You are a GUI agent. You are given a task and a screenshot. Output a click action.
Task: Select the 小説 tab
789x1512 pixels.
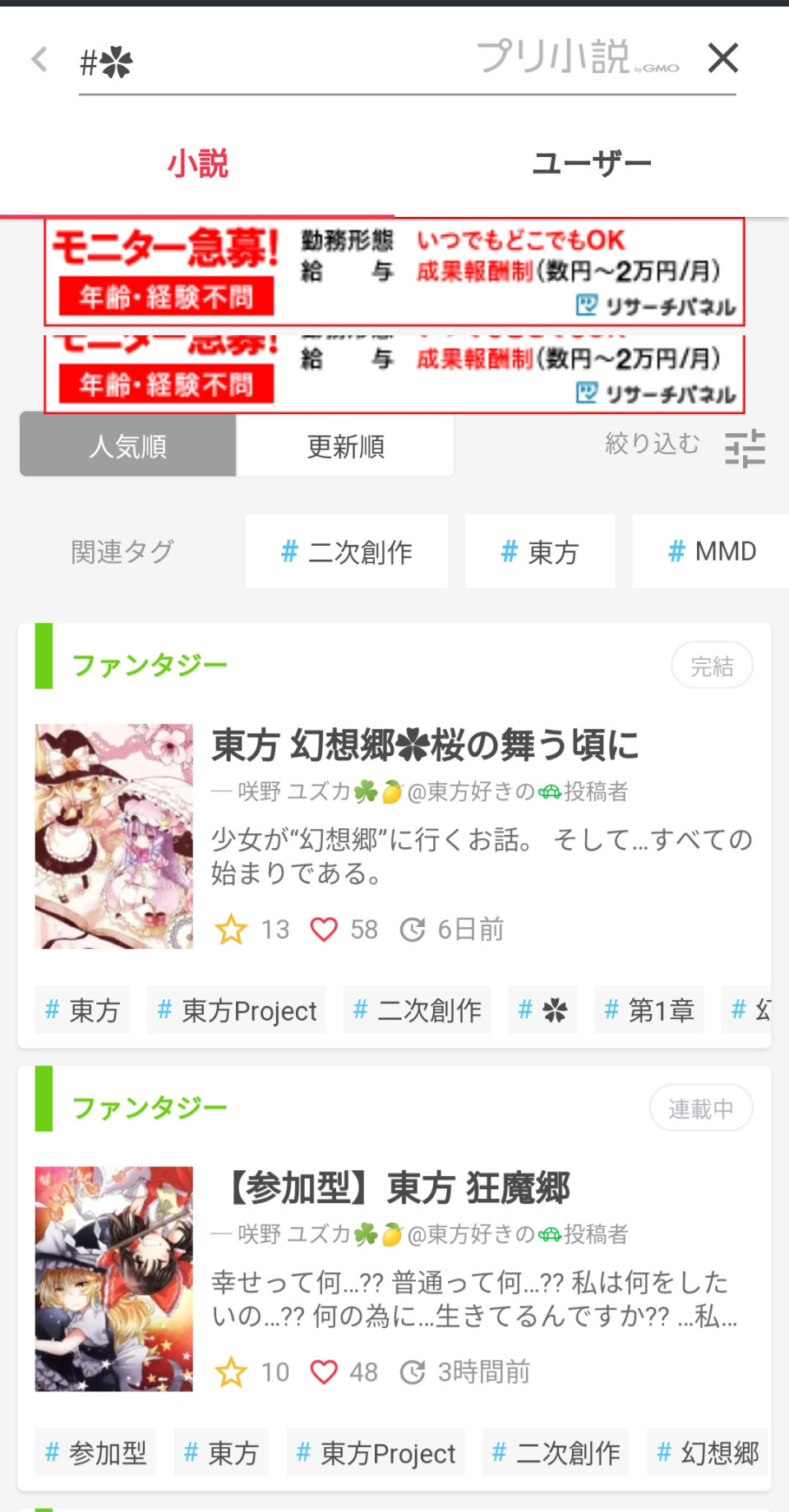[197, 164]
